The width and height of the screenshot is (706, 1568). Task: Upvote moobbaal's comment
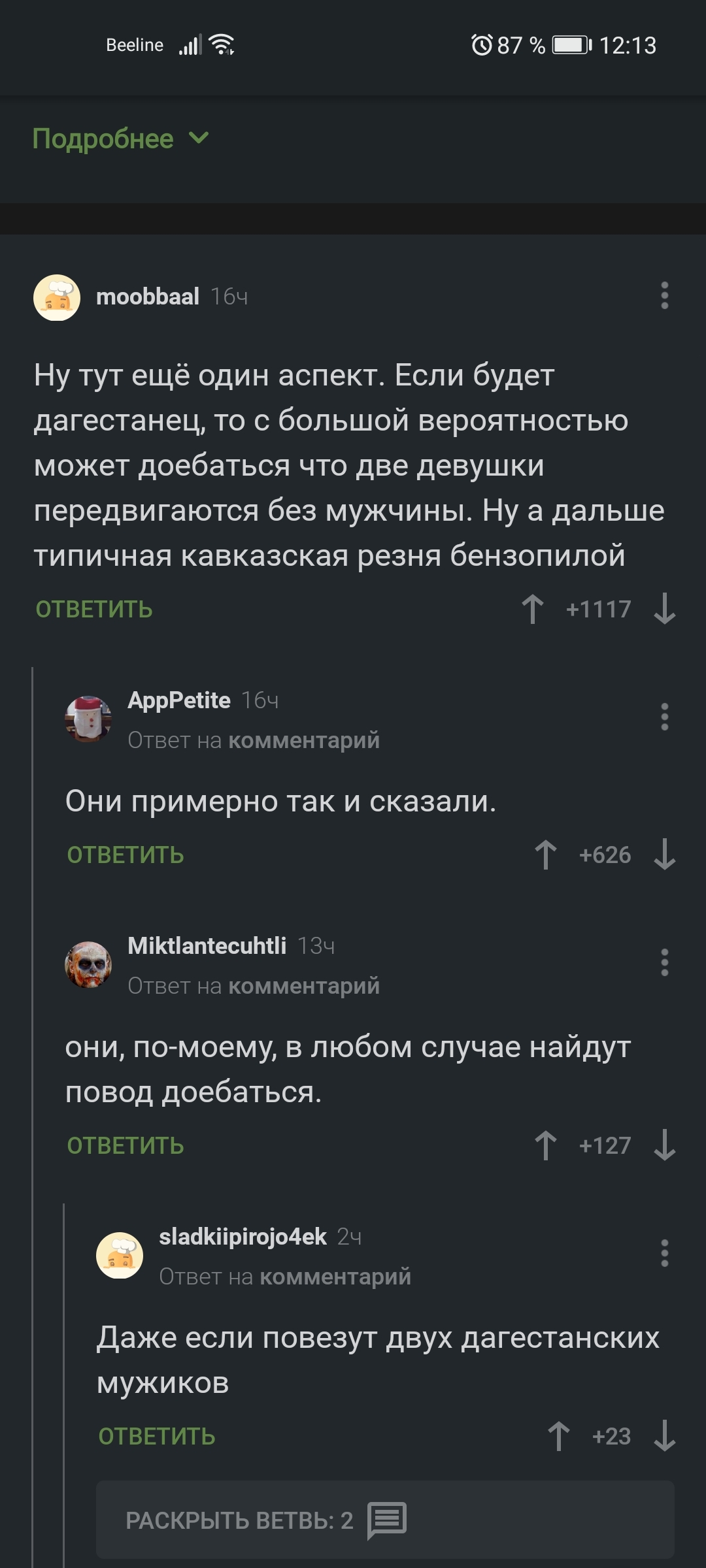533,609
